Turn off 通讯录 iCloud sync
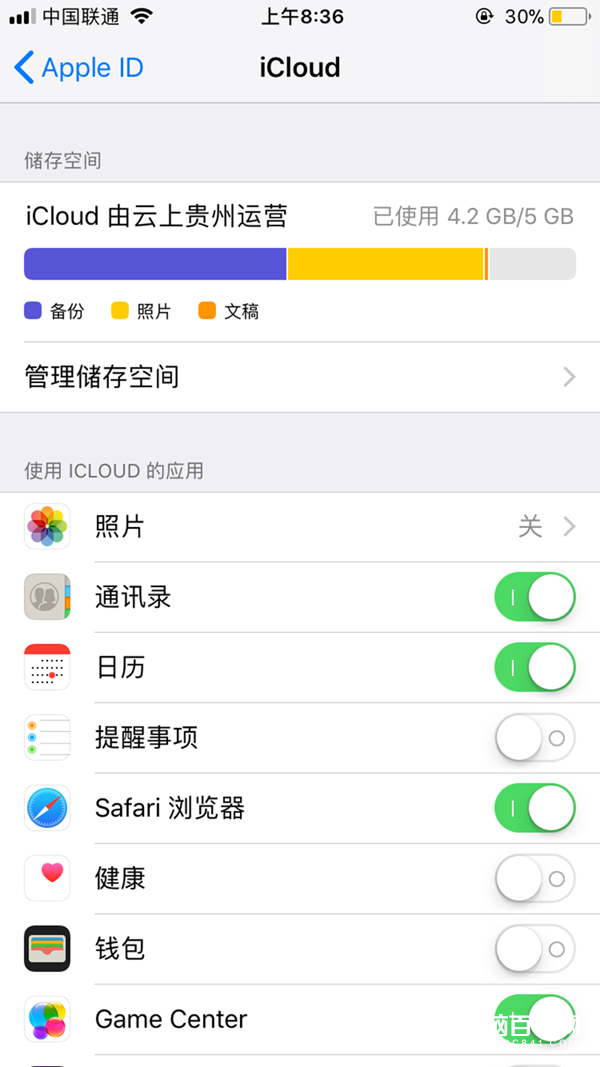600x1067 pixels. (x=535, y=598)
